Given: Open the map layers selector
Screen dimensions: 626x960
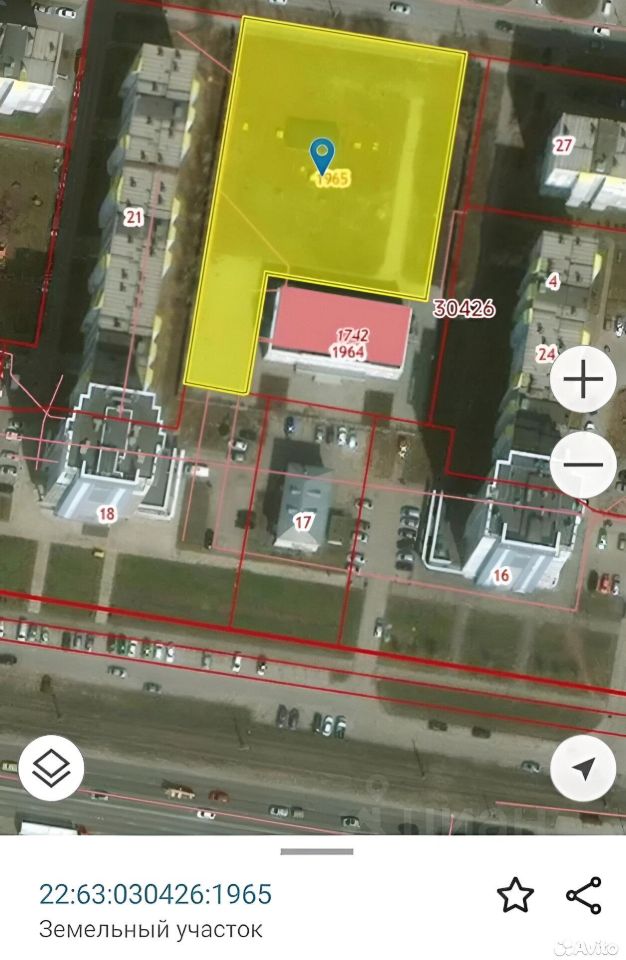Looking at the screenshot, I should point(51,768).
